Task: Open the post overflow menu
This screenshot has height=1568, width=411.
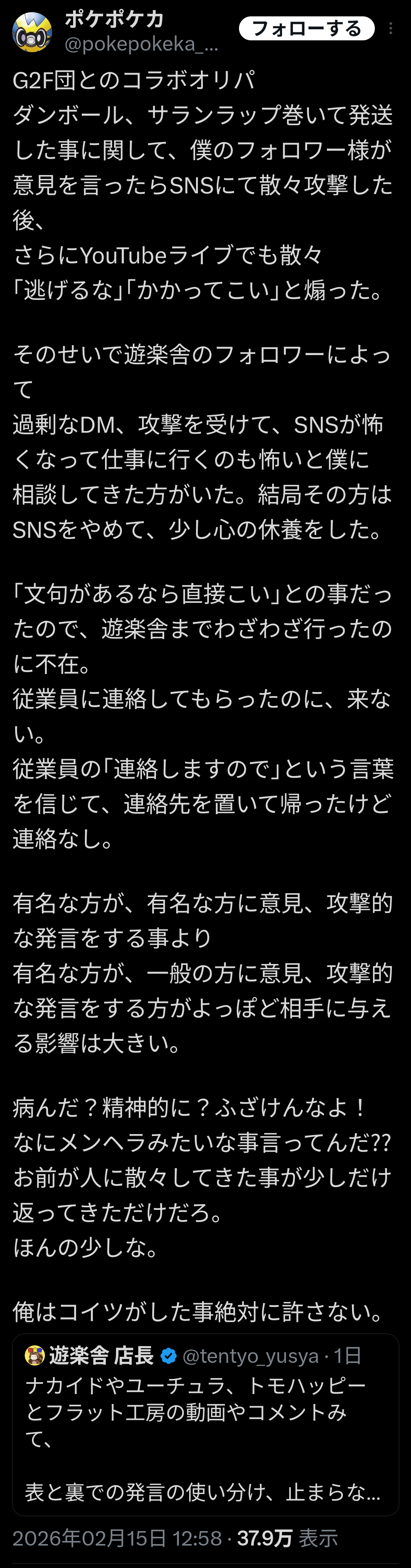Action: coord(390,29)
